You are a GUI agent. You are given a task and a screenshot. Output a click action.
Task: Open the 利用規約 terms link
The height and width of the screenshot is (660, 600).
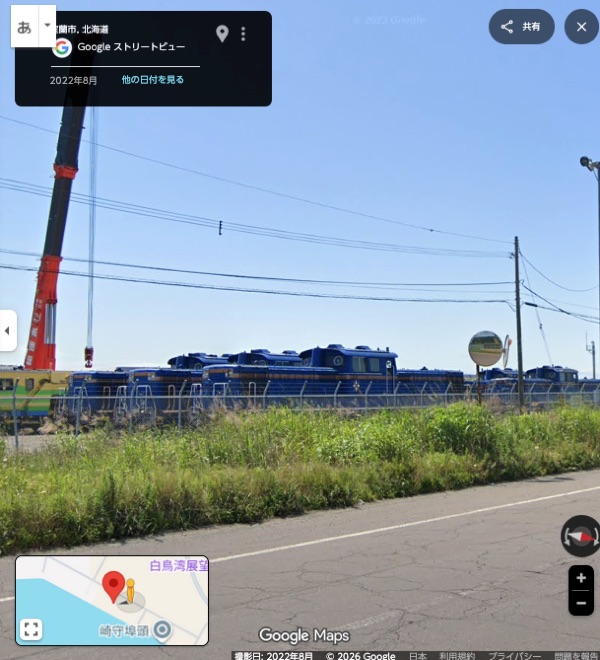click(459, 656)
